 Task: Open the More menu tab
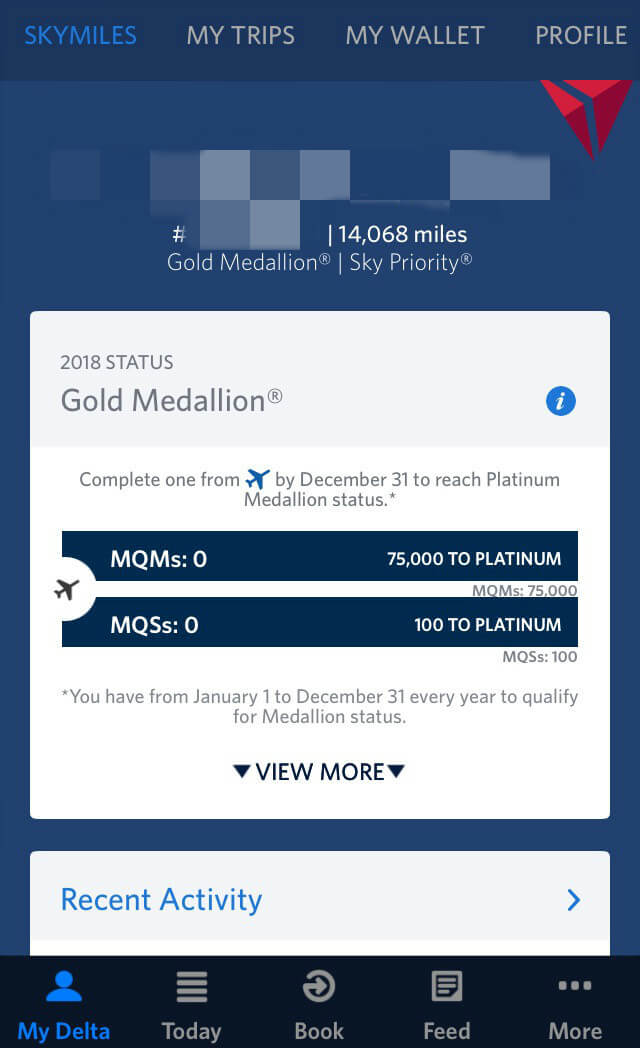575,1003
